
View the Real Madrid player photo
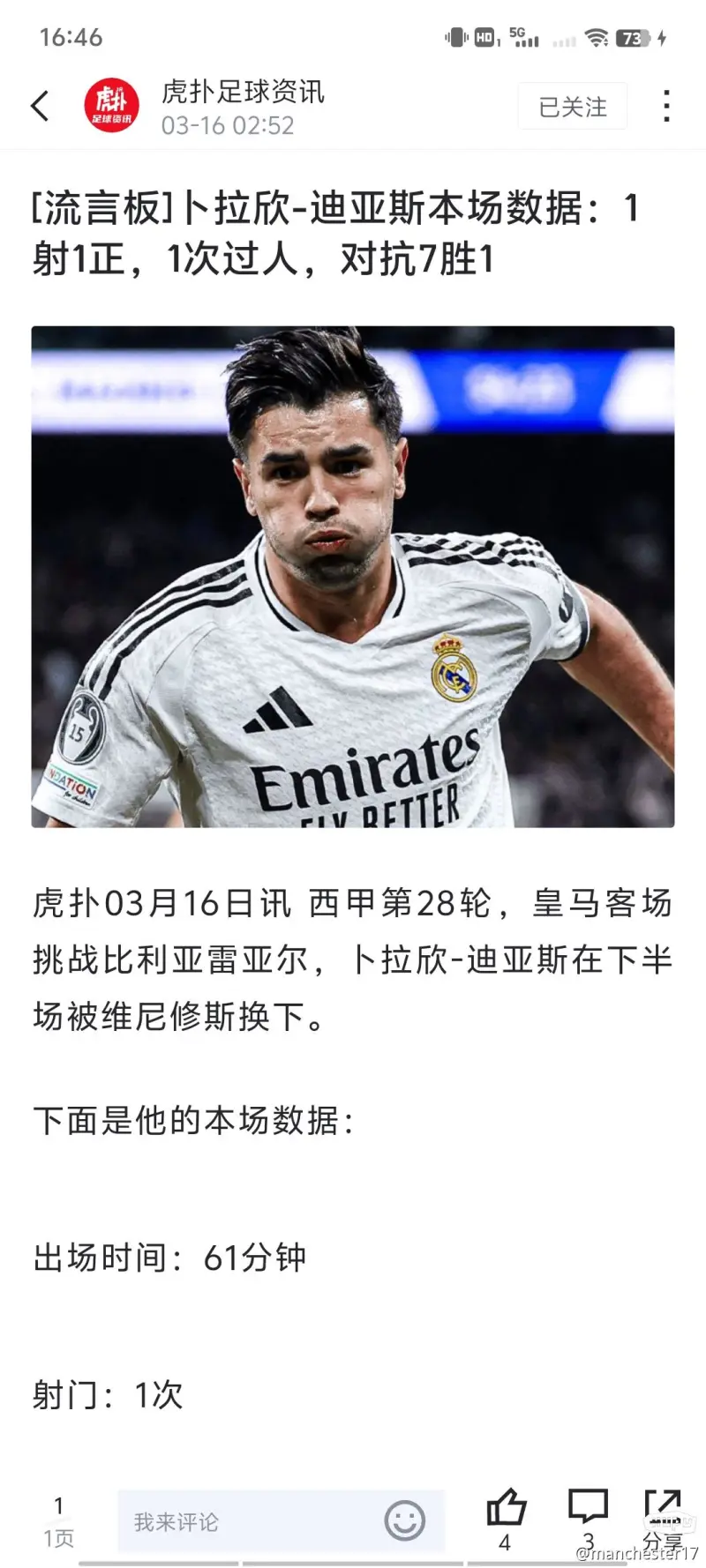point(353,578)
